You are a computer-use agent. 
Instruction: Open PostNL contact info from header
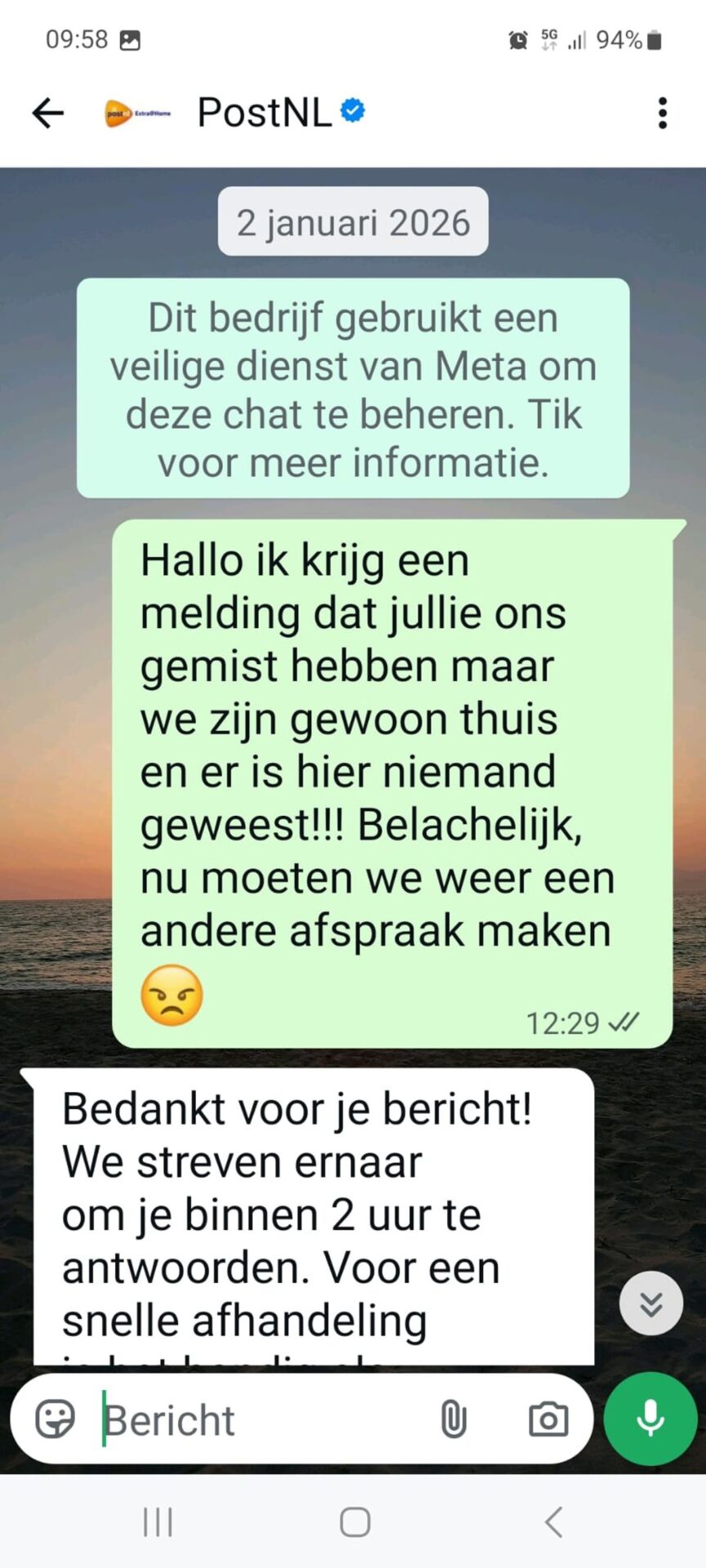point(264,113)
